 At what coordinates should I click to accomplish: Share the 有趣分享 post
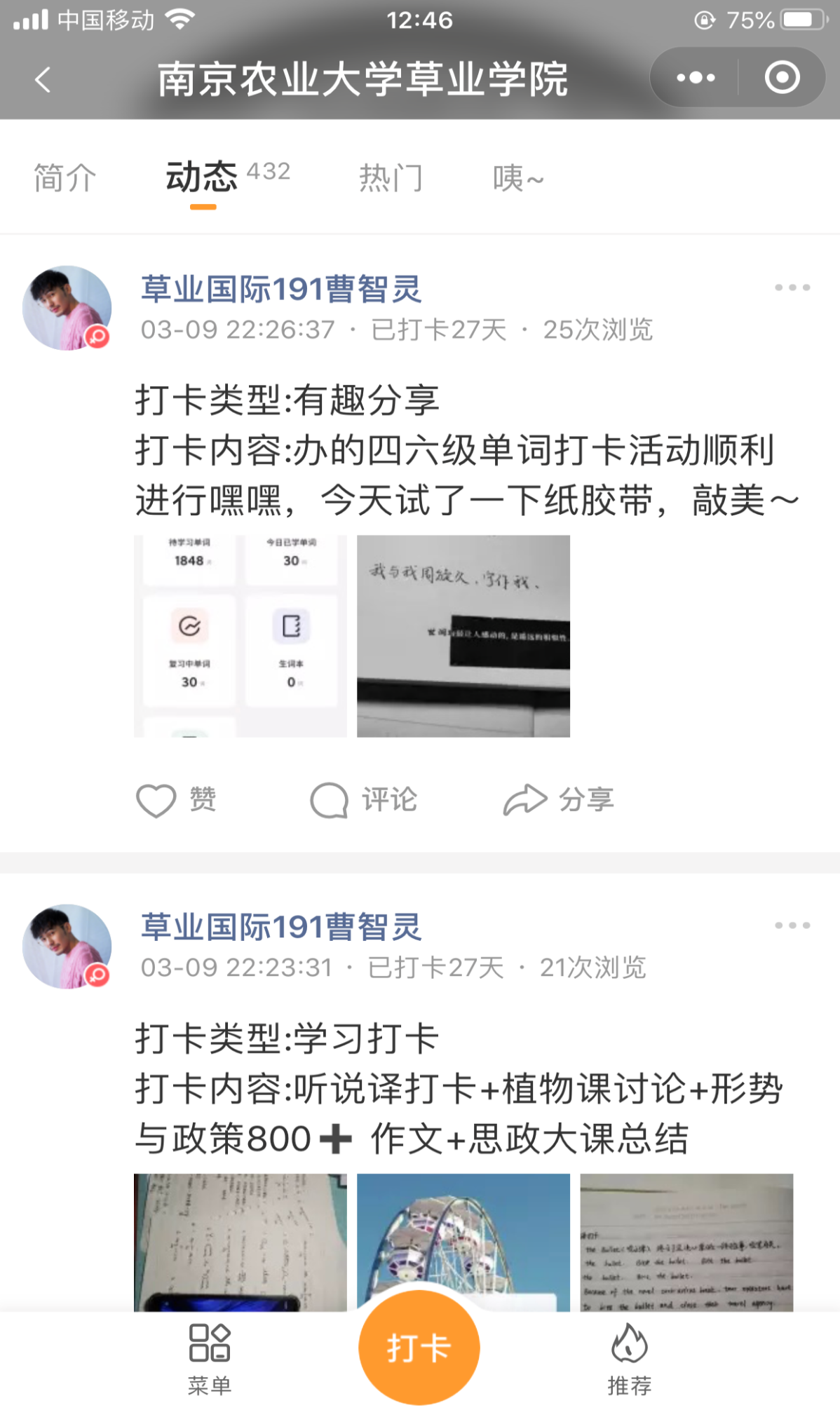pos(559,800)
